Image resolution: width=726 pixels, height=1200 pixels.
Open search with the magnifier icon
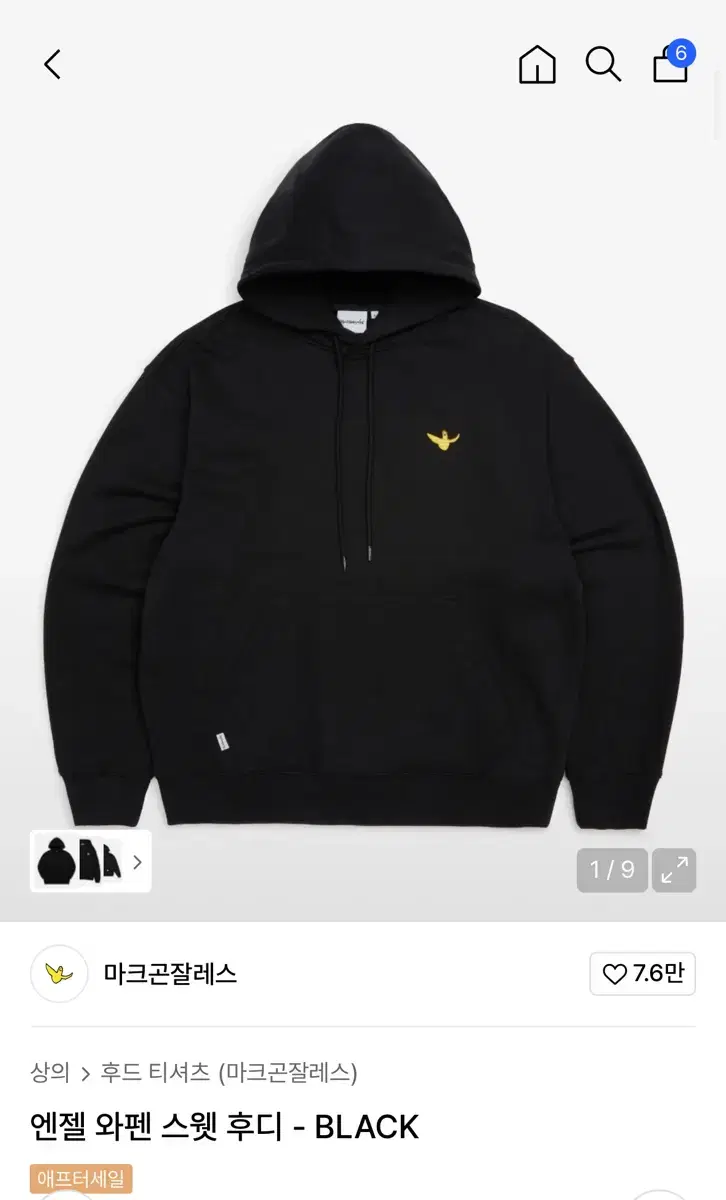pos(603,64)
